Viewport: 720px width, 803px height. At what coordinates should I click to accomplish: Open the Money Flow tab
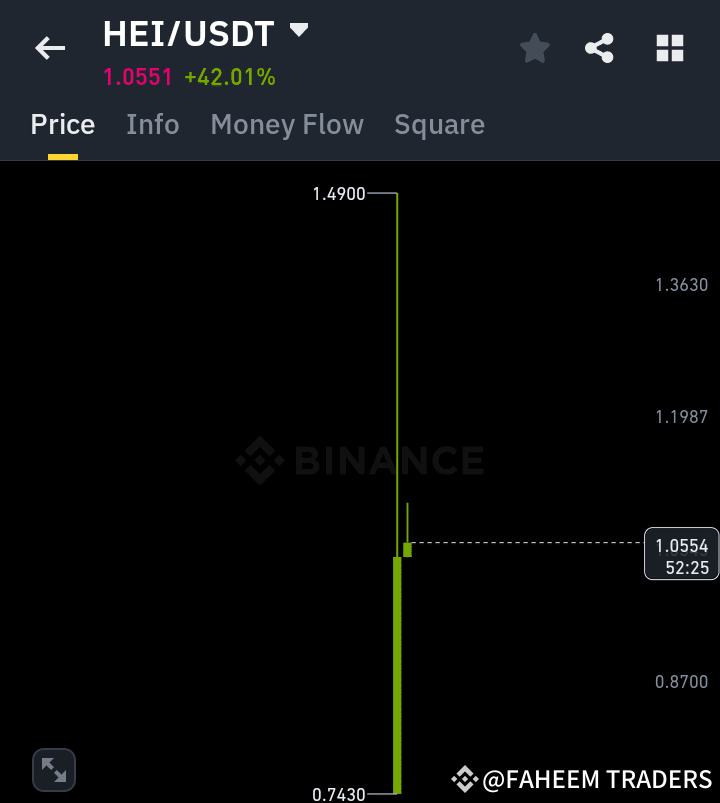[x=287, y=124]
